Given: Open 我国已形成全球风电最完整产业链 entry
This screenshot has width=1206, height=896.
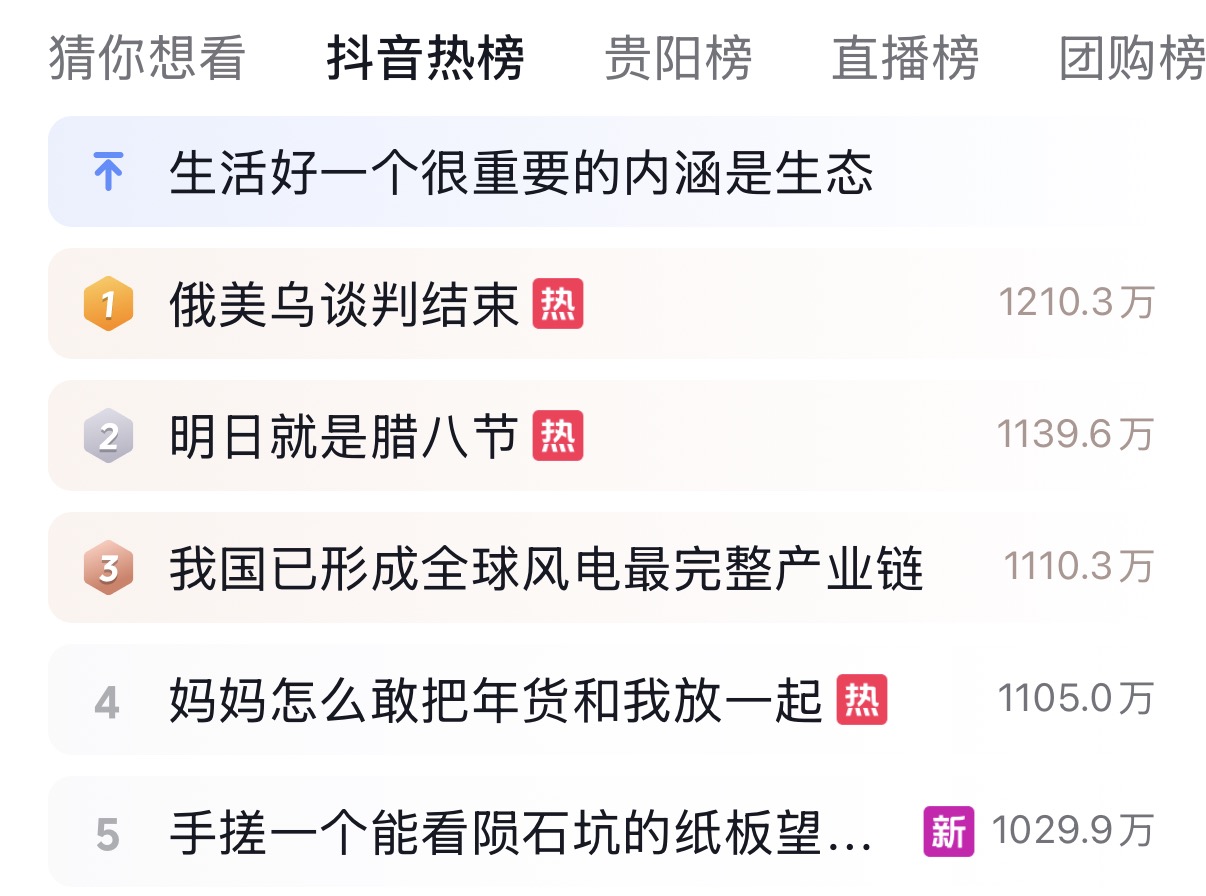Looking at the screenshot, I should click(x=546, y=568).
